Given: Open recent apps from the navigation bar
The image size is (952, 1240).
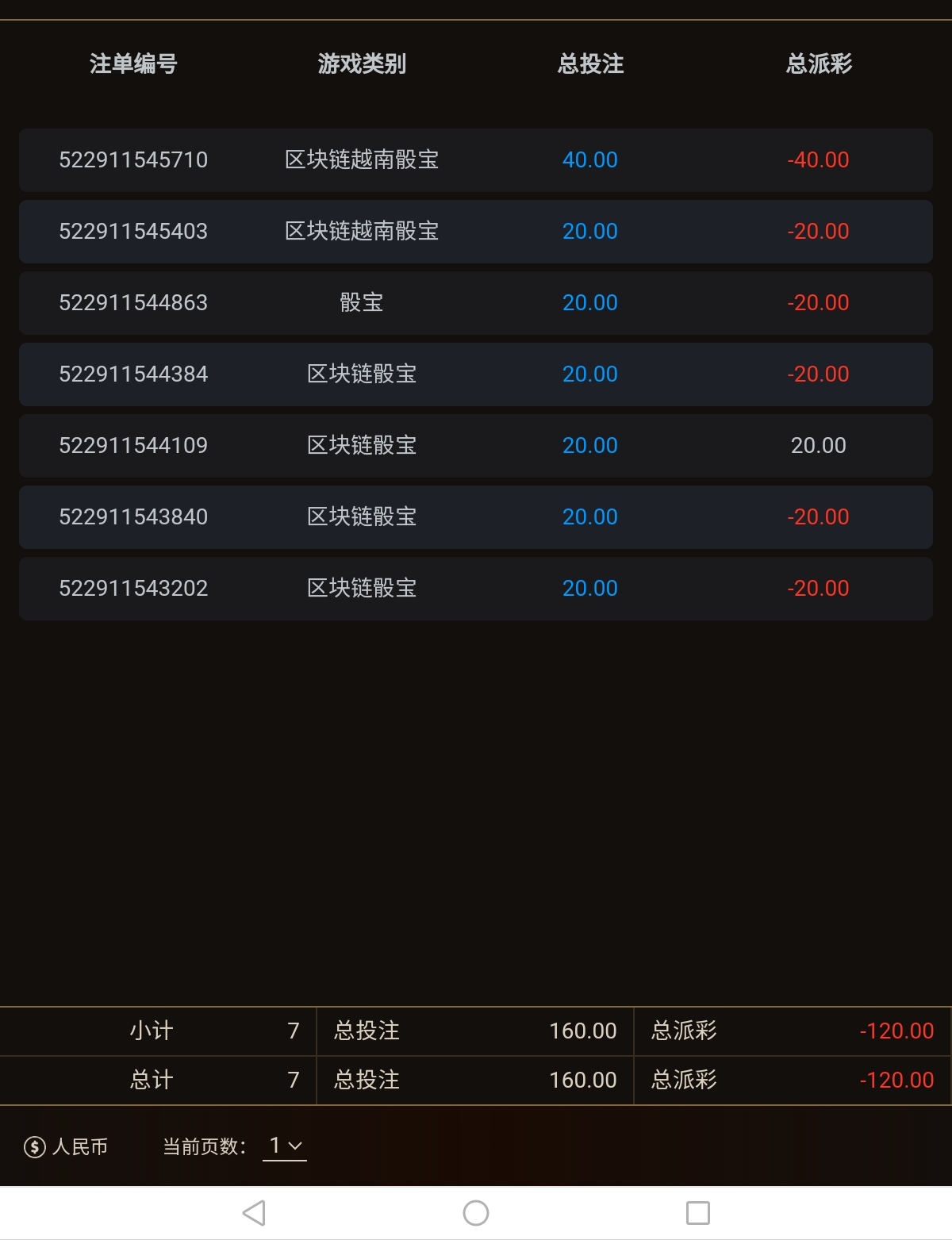Looking at the screenshot, I should 697,1213.
